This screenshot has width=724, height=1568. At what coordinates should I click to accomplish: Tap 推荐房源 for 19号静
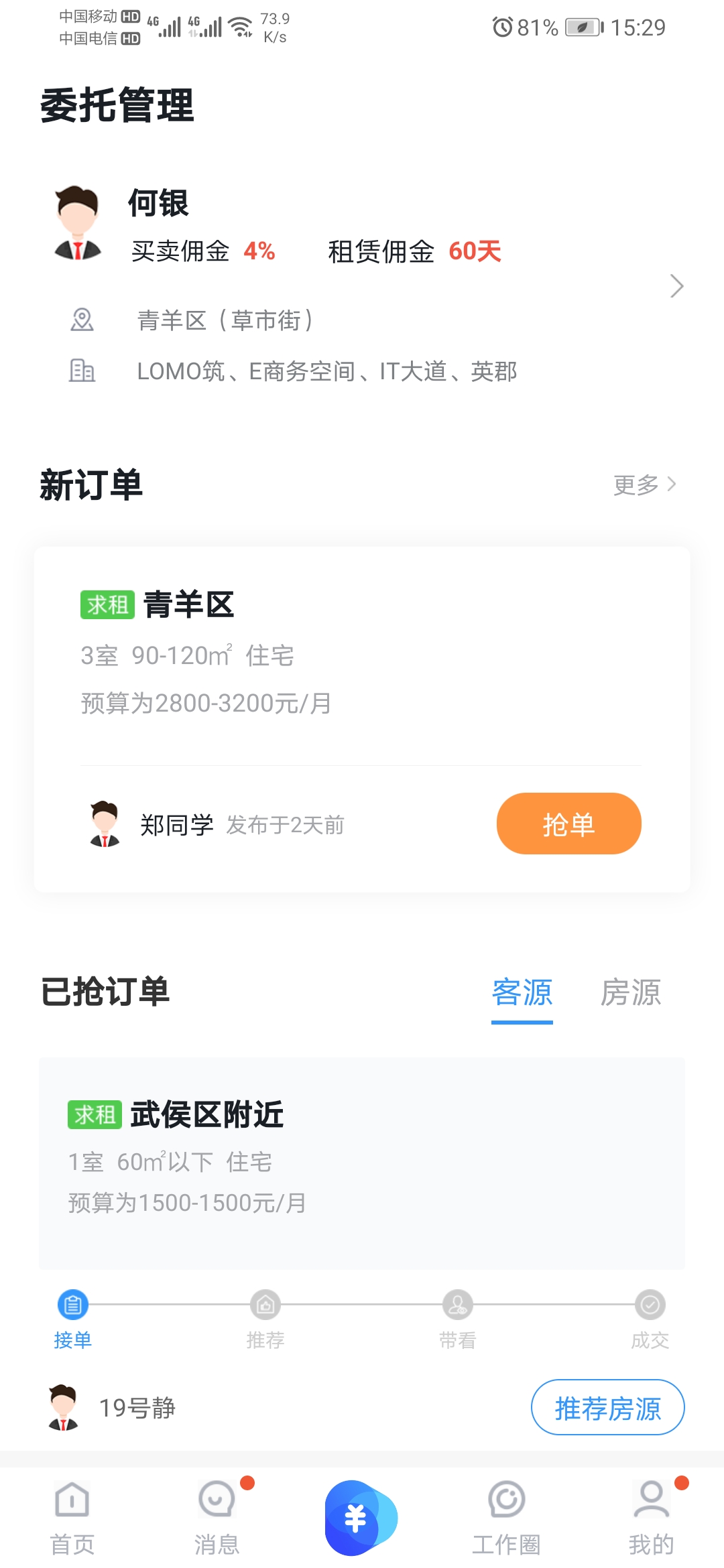coord(607,1407)
